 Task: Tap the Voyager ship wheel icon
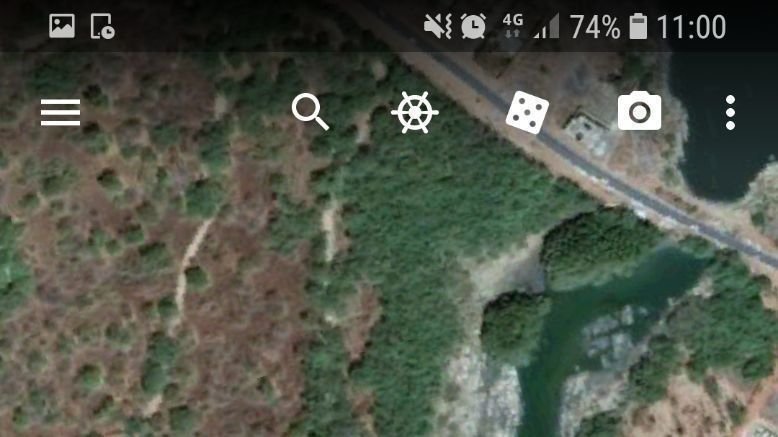tap(414, 112)
